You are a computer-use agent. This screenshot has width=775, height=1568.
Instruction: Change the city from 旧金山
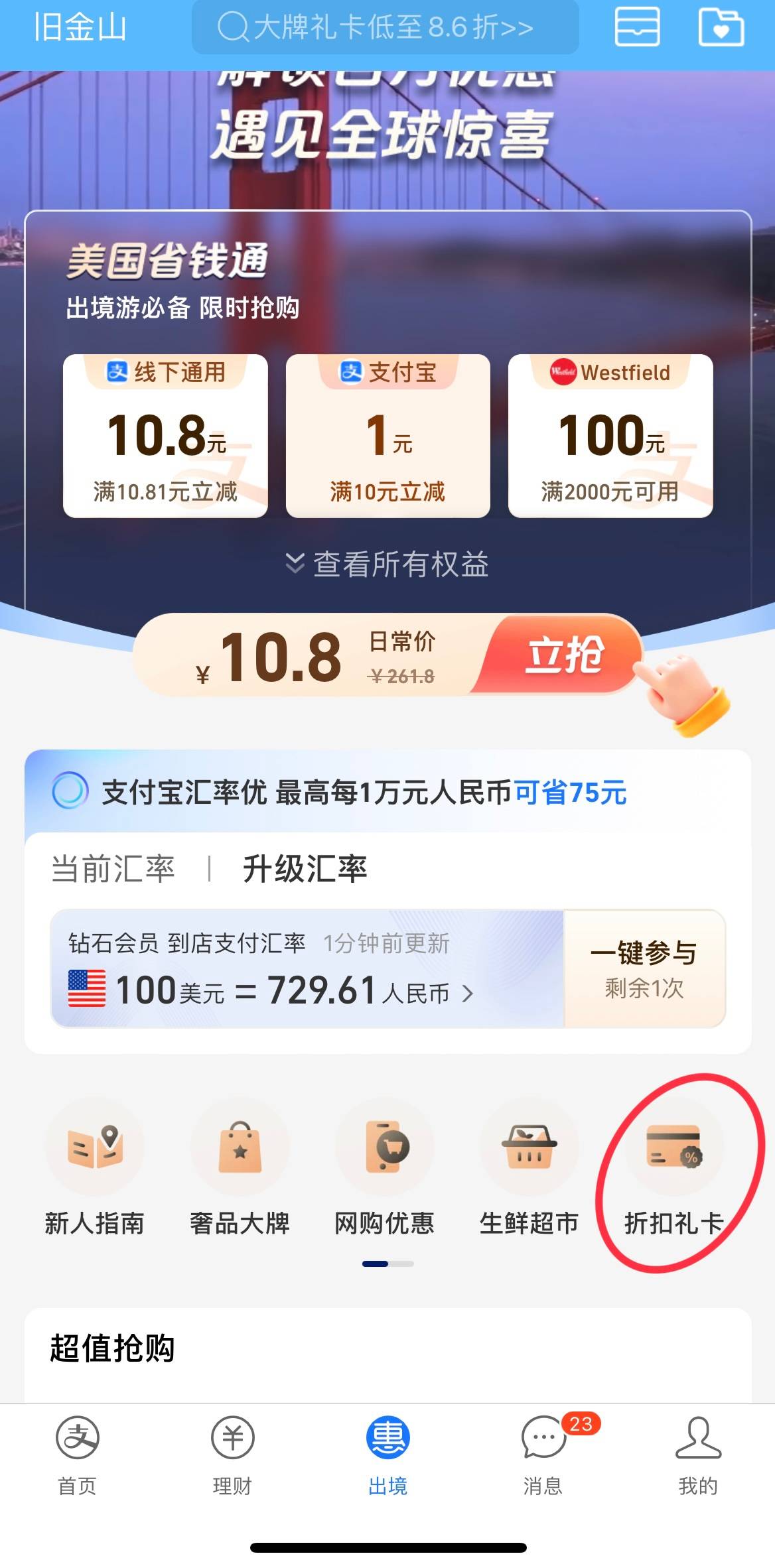(80, 27)
